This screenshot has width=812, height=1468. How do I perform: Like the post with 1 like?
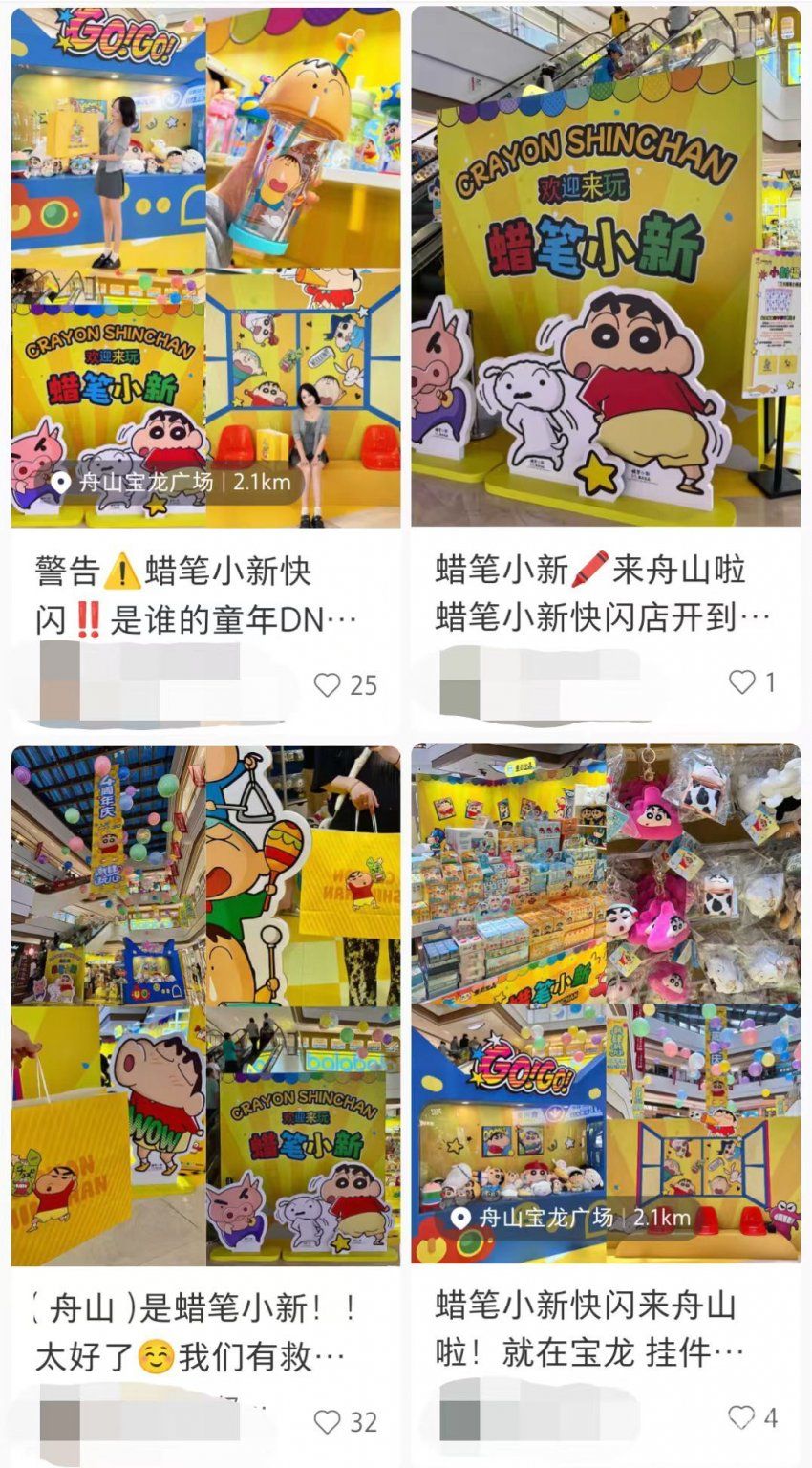coord(742,681)
